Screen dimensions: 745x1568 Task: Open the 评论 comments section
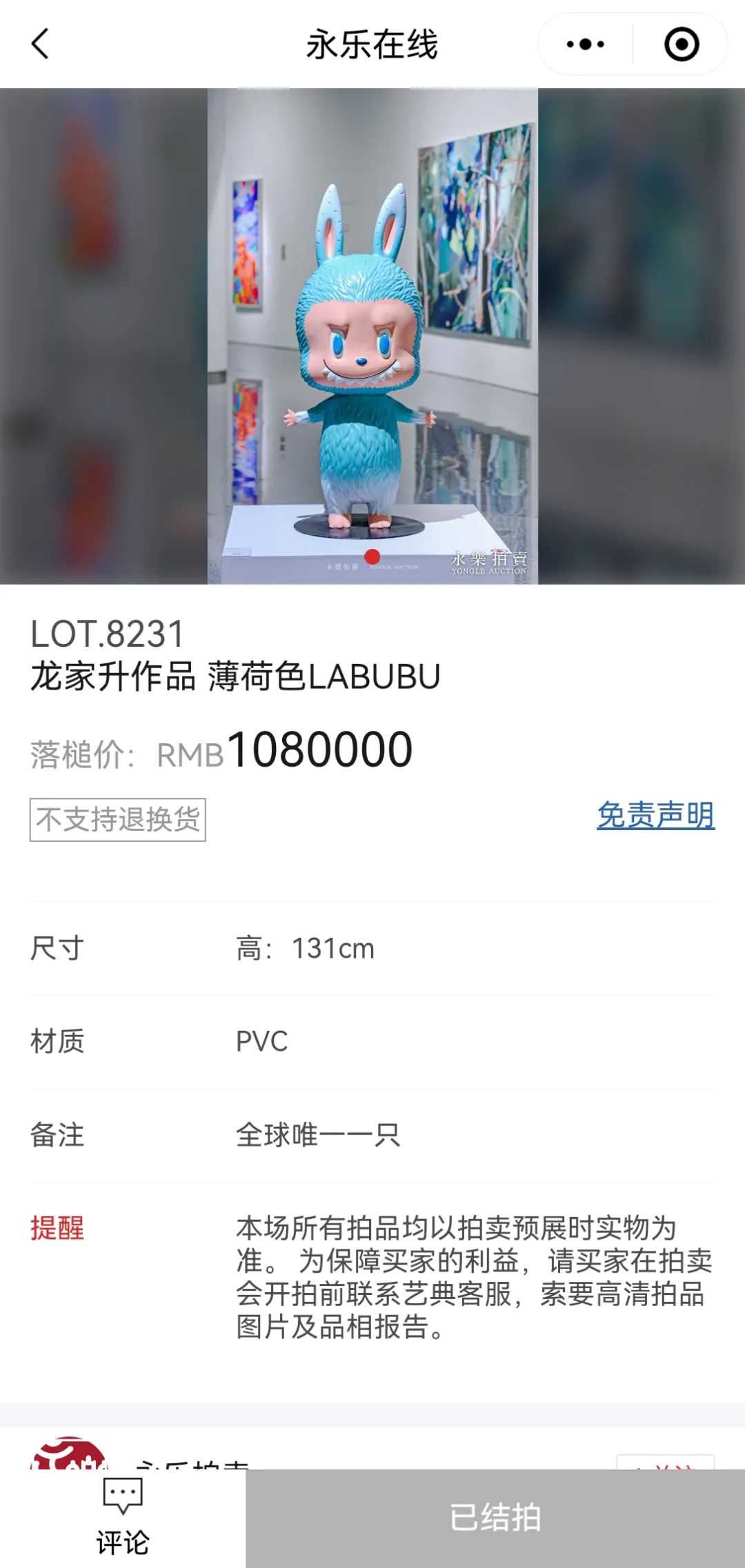(x=123, y=1518)
